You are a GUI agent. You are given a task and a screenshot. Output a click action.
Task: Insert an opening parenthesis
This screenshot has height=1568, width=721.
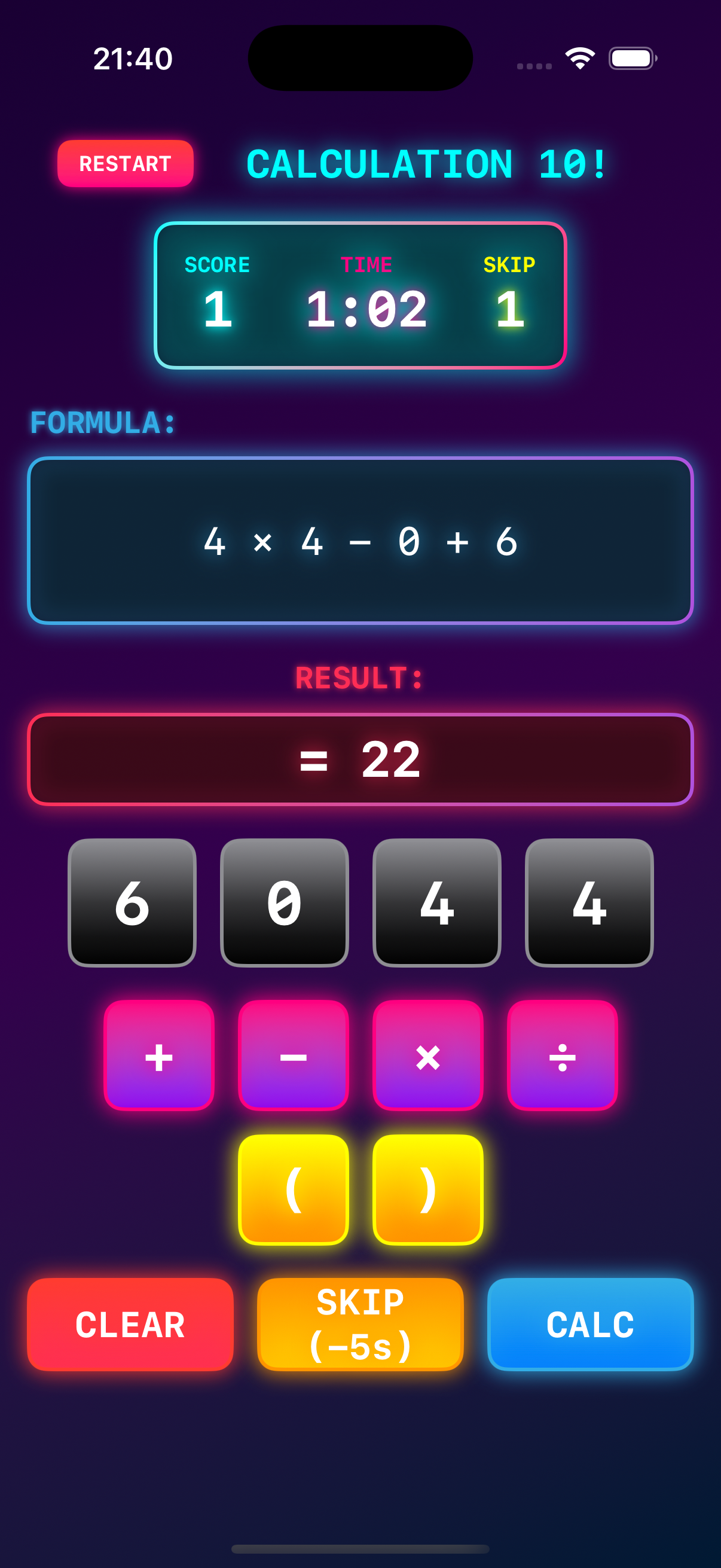click(x=294, y=1190)
